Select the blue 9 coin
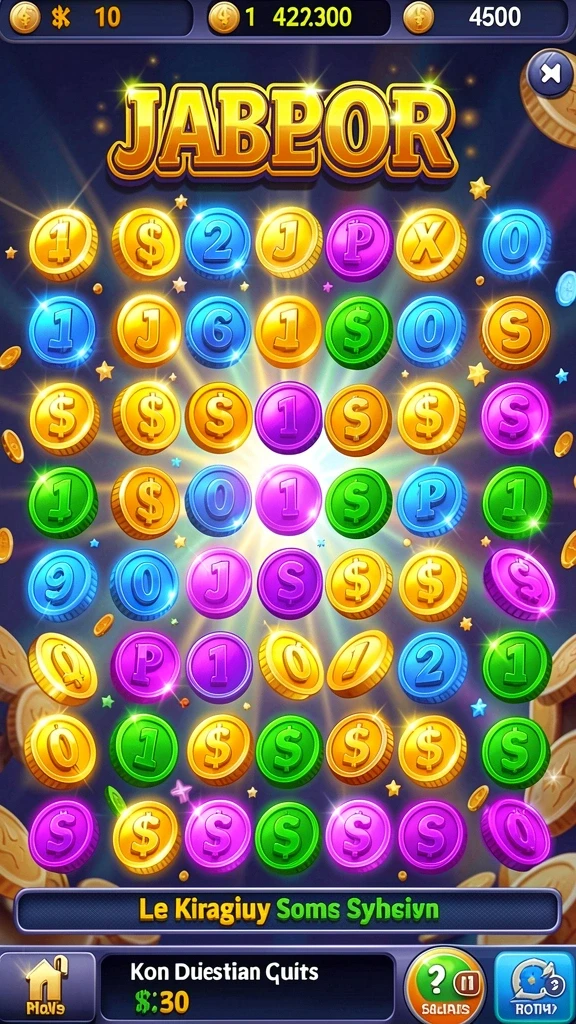The width and height of the screenshot is (576, 1024). tap(62, 584)
